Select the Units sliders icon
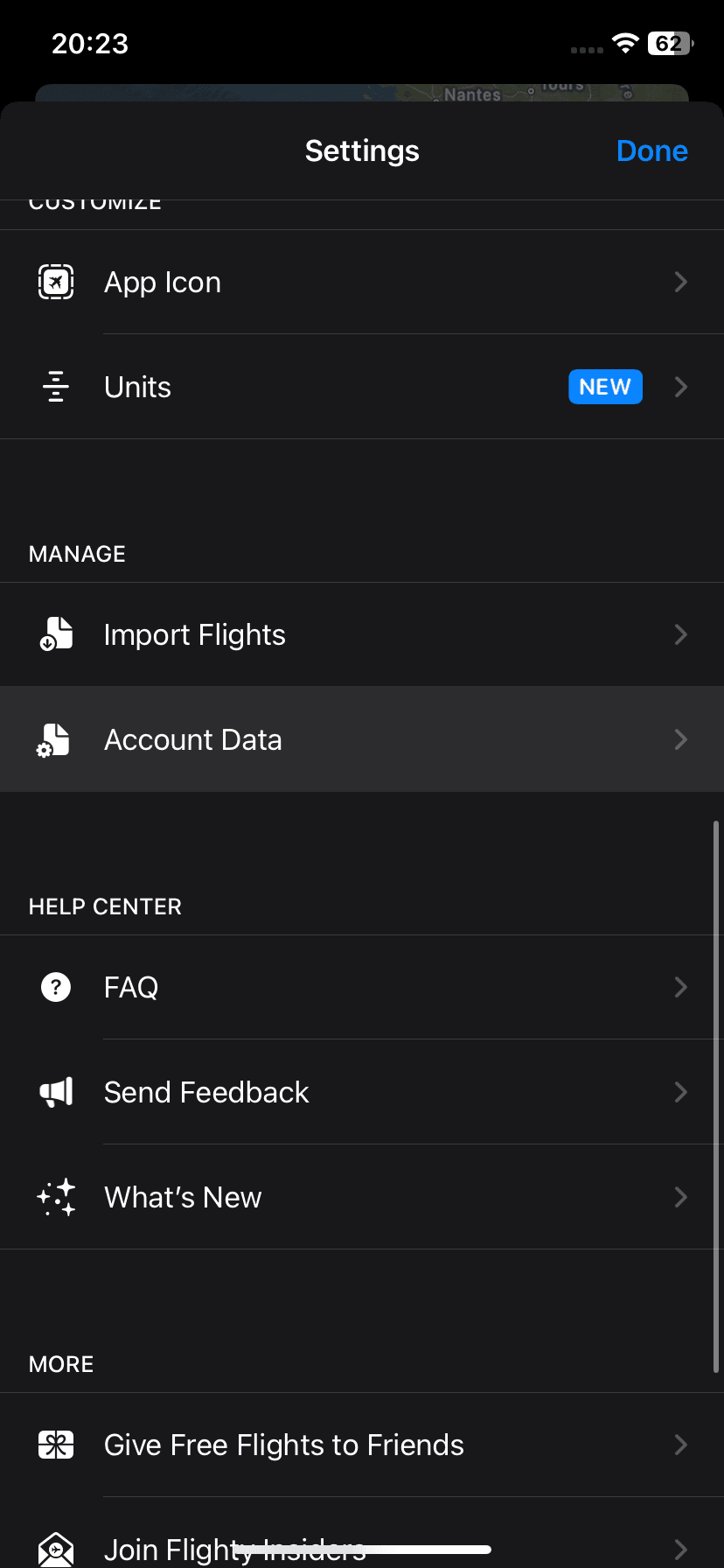This screenshot has width=724, height=1568. point(55,387)
